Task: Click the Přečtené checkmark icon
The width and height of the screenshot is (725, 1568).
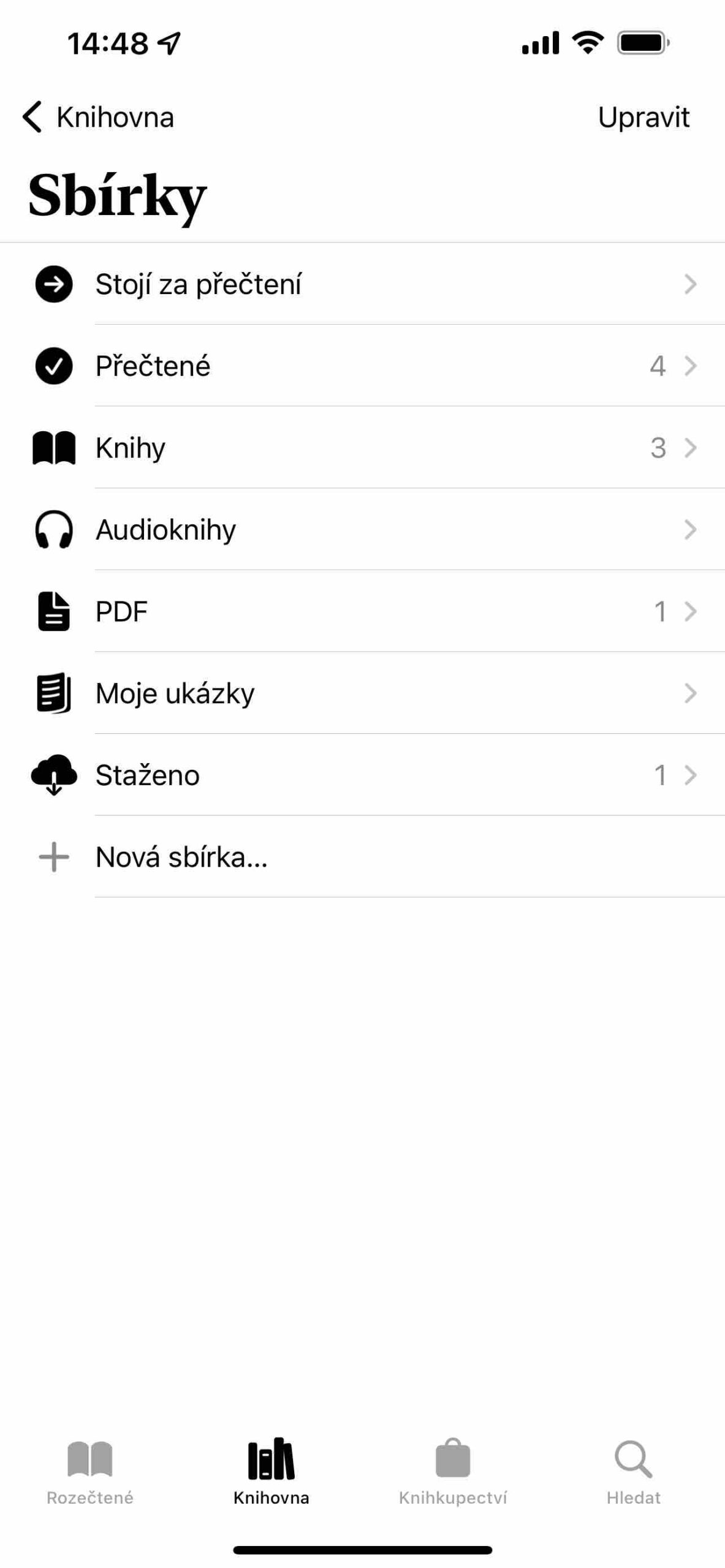Action: (54, 366)
